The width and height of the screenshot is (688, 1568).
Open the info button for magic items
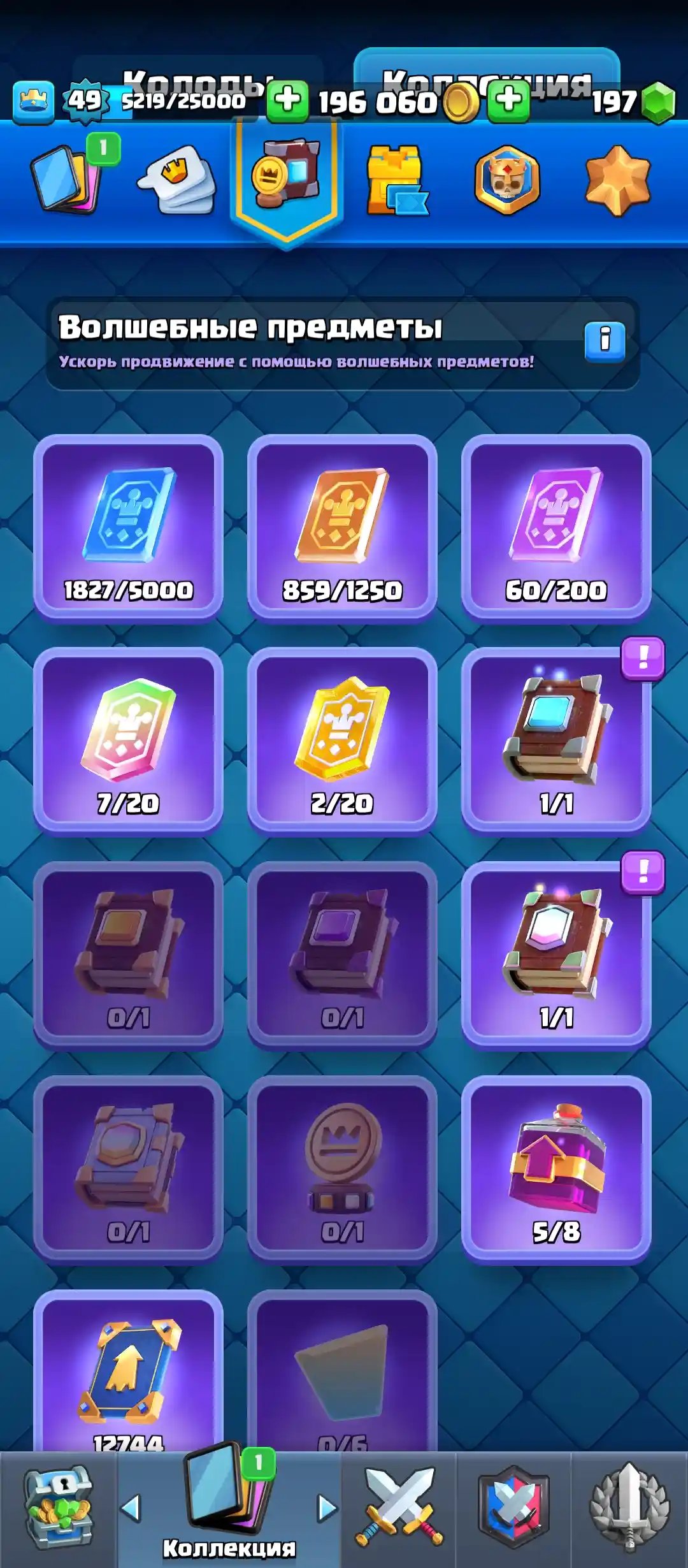[605, 342]
